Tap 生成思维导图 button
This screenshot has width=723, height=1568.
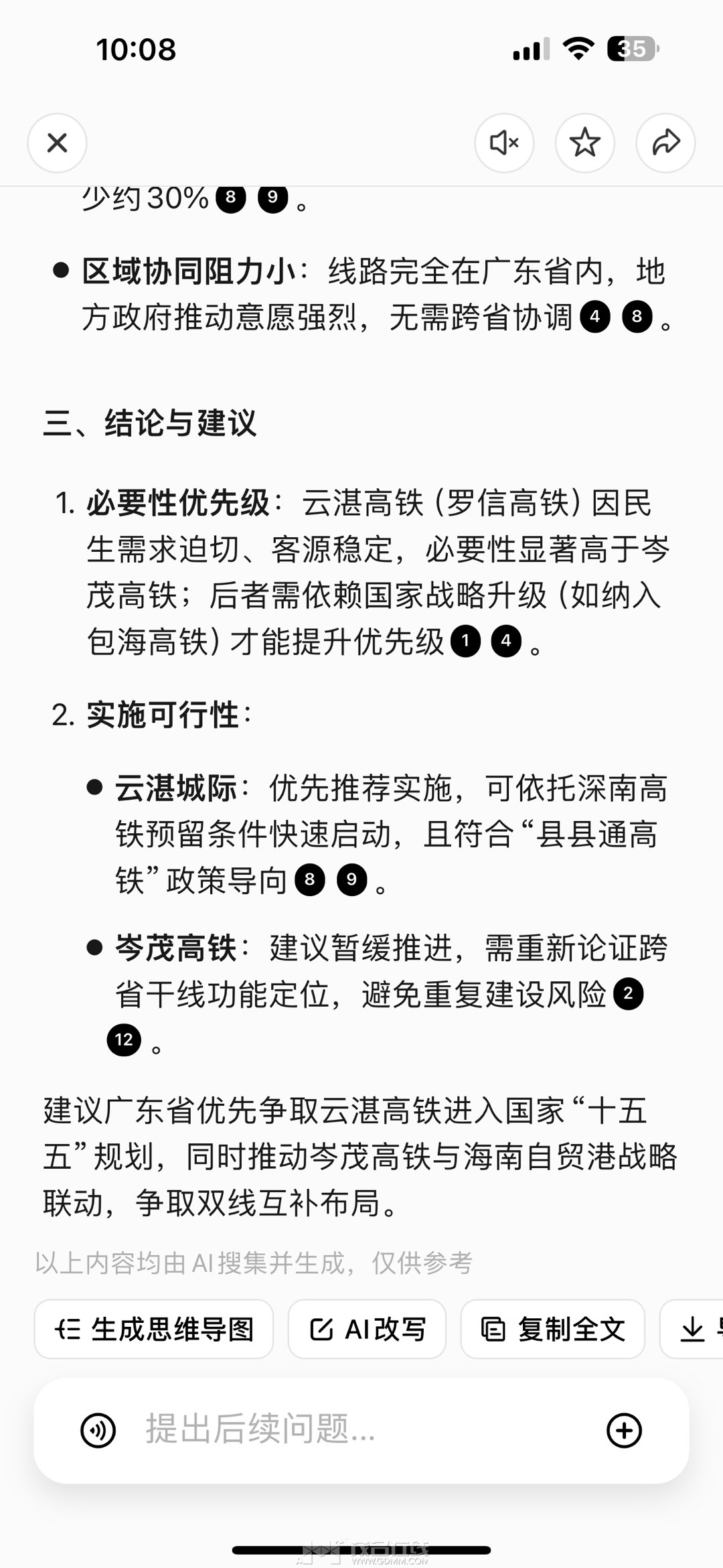click(x=154, y=1330)
